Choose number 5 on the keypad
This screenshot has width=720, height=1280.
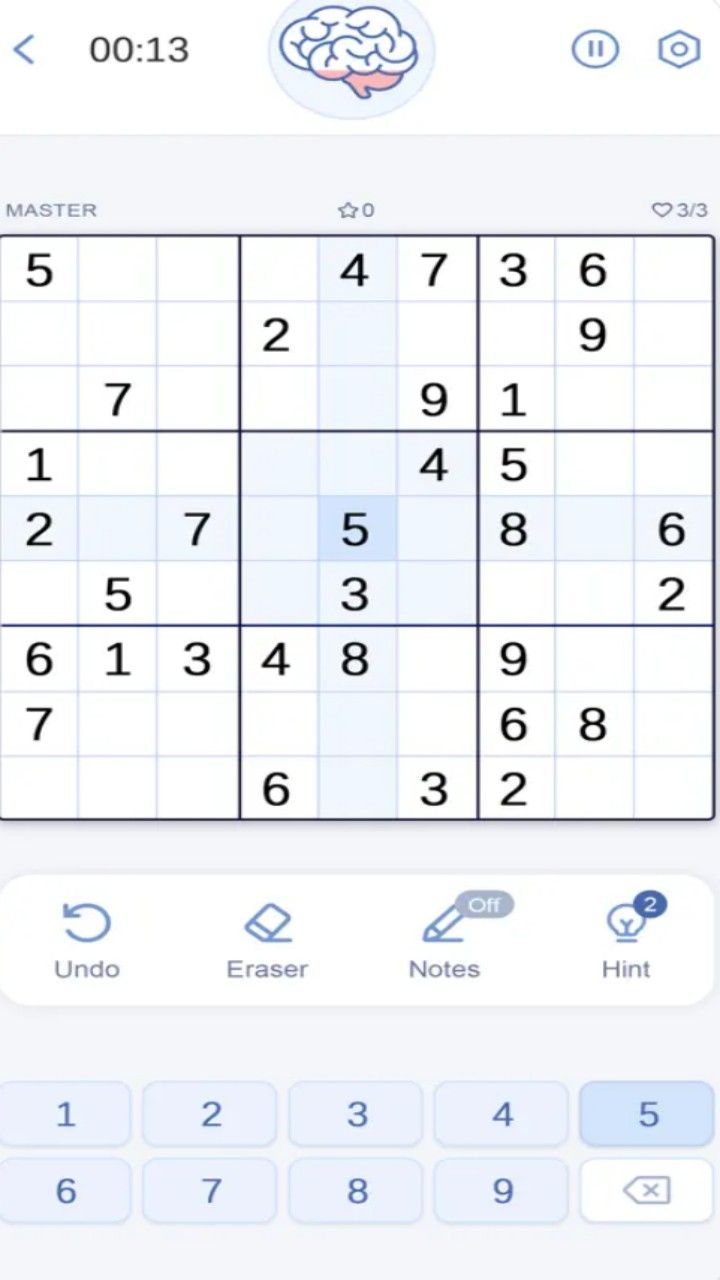tap(648, 1114)
